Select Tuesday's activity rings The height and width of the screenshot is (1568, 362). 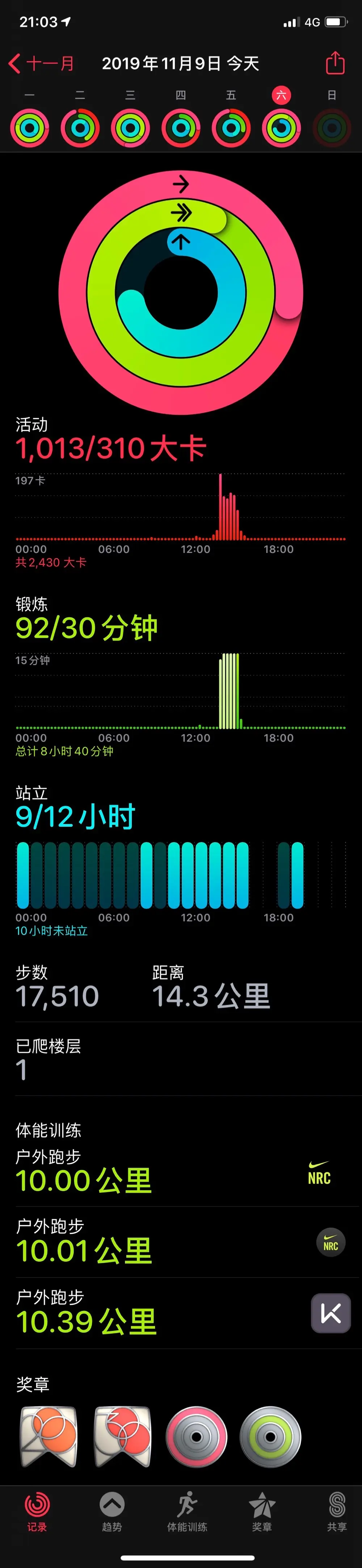pyautogui.click(x=80, y=128)
